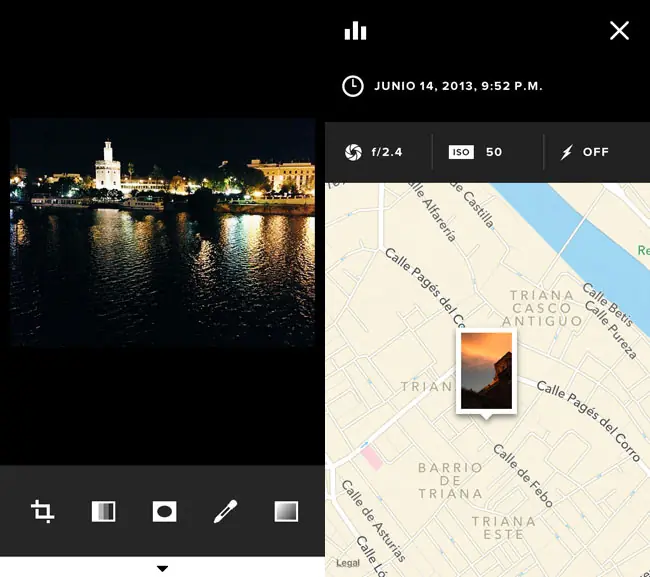Screen dimensions: 650x577
Task: Select the eyedropper white balance tool
Action: click(x=225, y=512)
